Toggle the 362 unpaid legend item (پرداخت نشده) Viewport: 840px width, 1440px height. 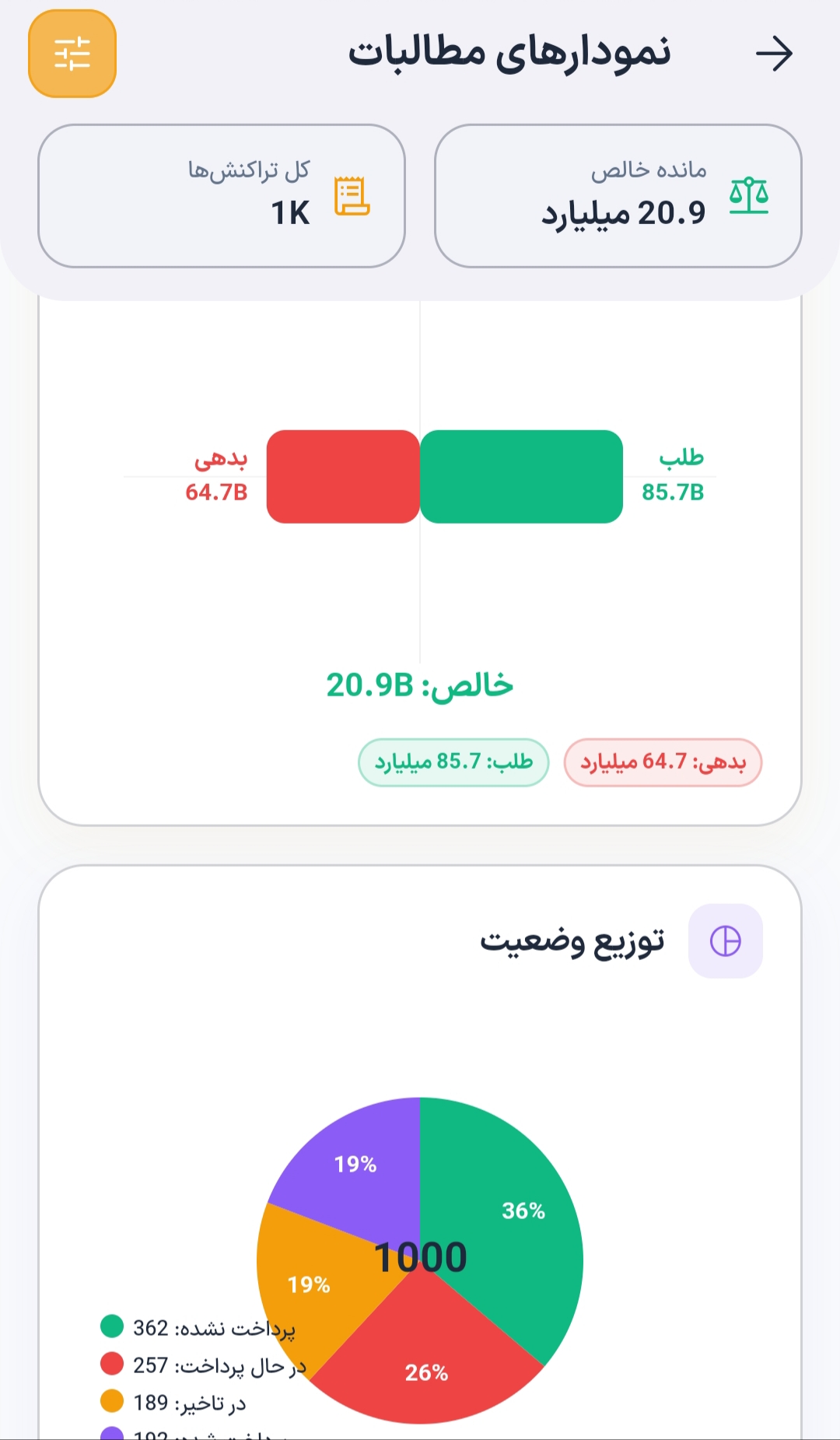pos(198,1327)
